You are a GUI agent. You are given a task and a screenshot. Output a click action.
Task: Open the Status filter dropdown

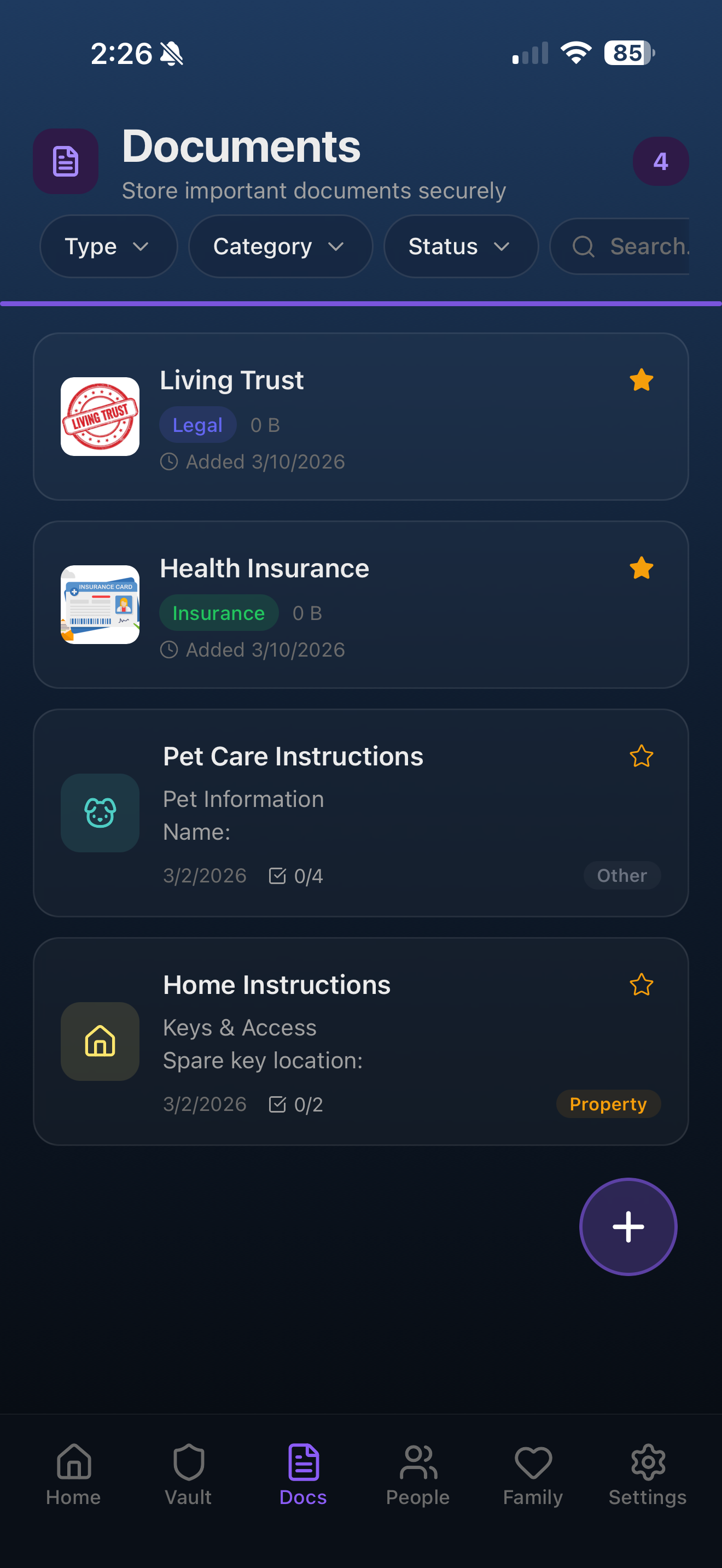pos(460,247)
